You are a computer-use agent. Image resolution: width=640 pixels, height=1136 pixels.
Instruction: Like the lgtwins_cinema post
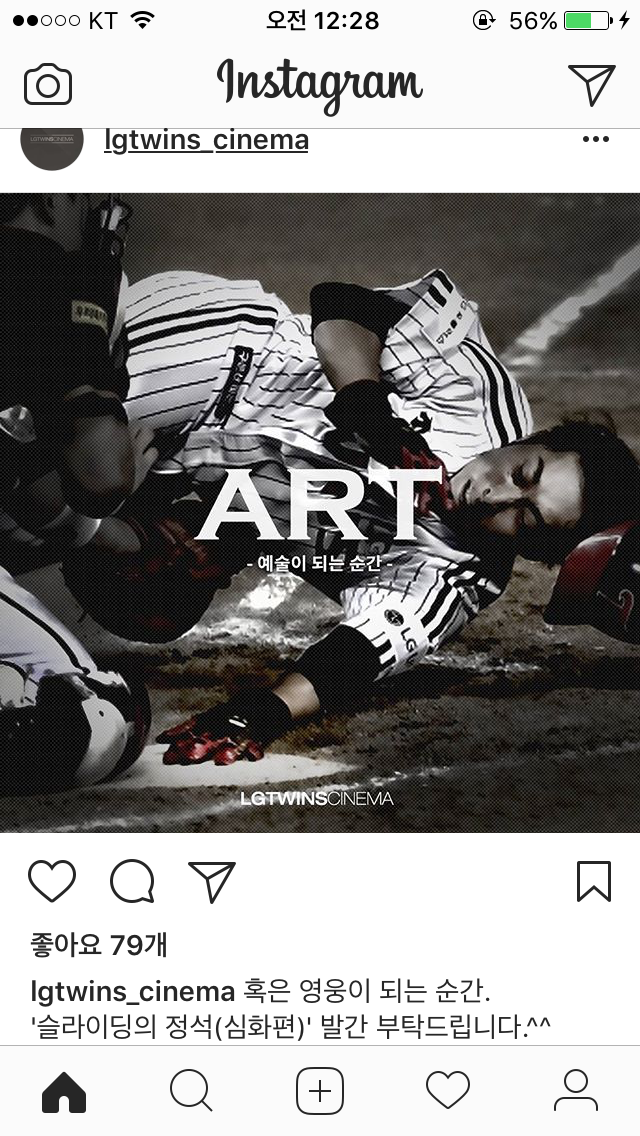pos(52,881)
